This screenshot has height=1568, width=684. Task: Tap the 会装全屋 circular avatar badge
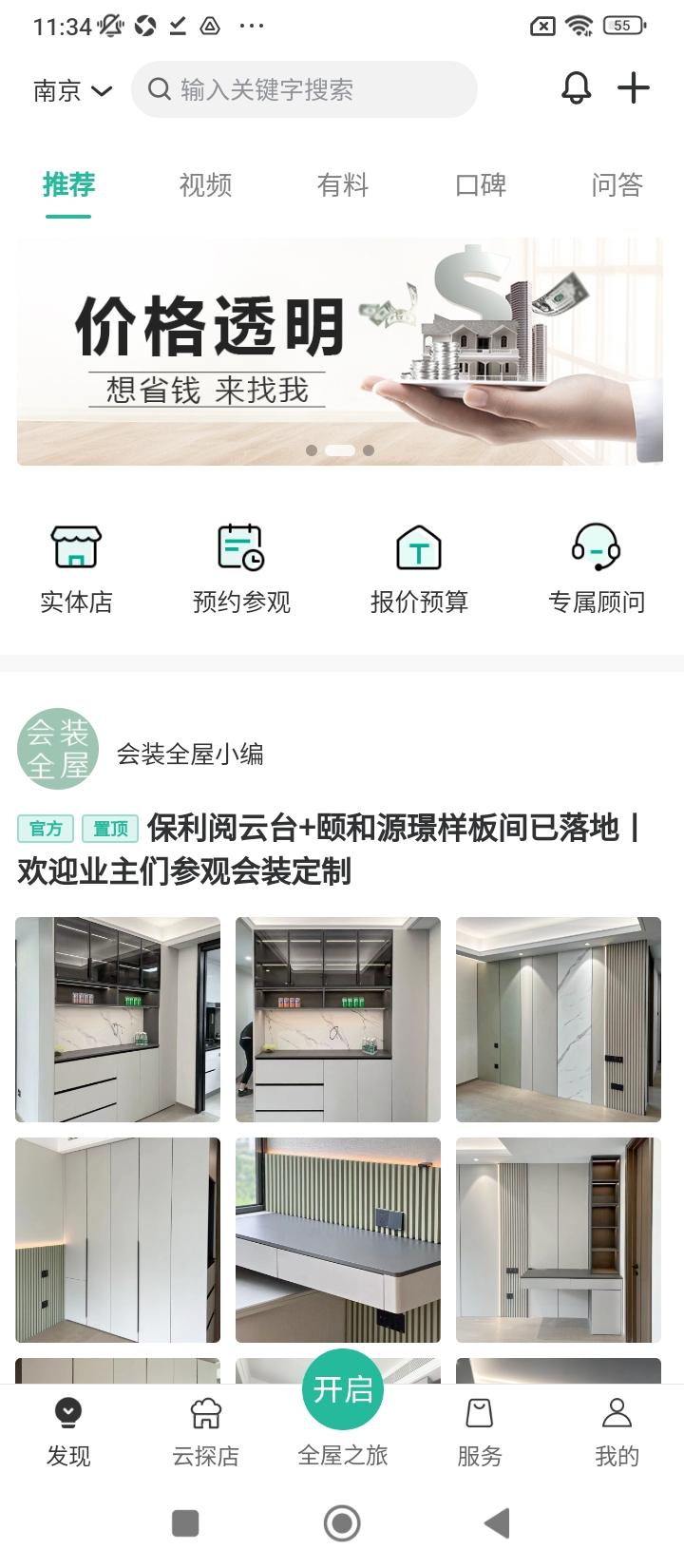pos(57,748)
